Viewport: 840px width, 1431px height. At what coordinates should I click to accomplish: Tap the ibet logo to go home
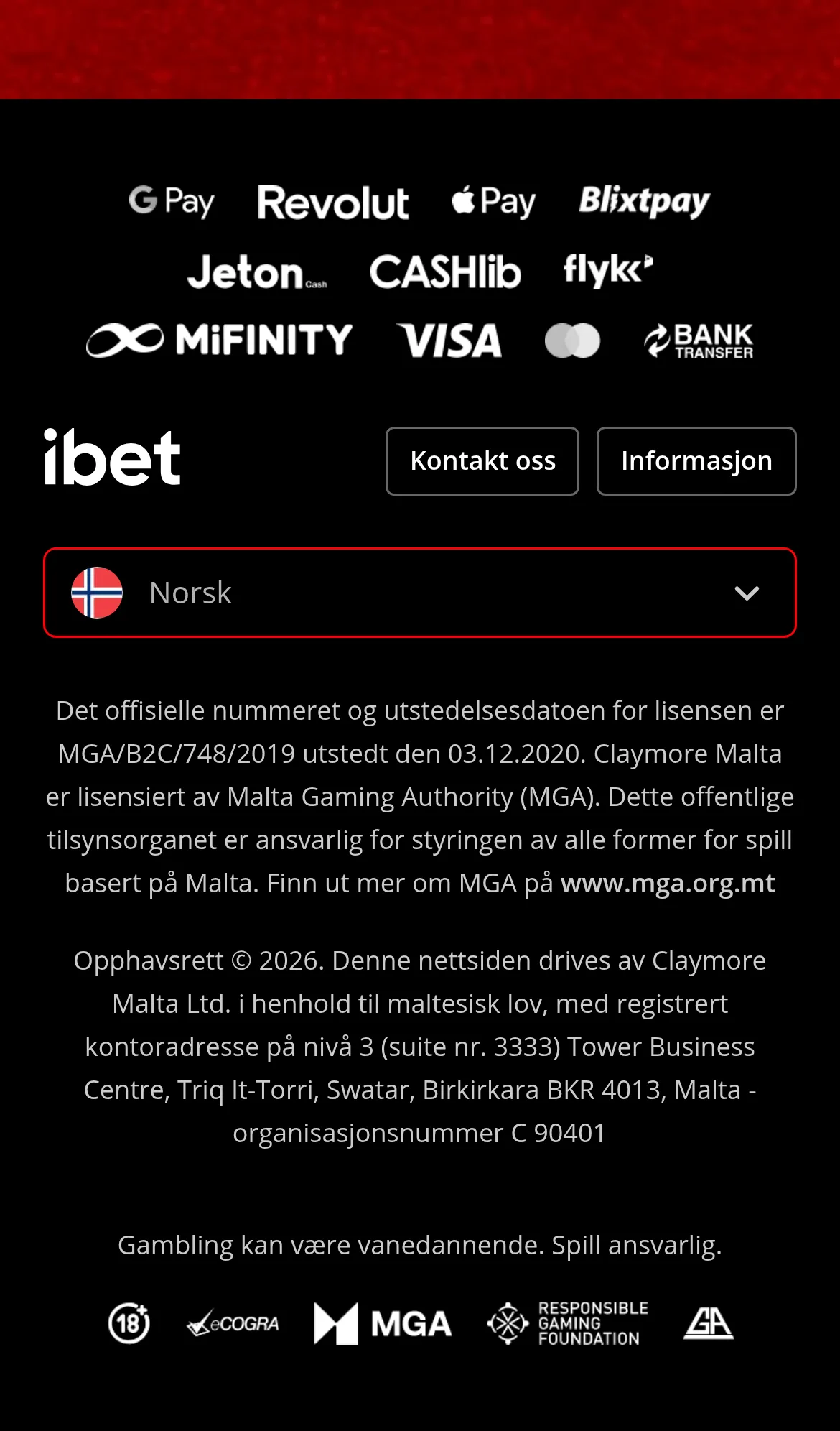[x=112, y=458]
